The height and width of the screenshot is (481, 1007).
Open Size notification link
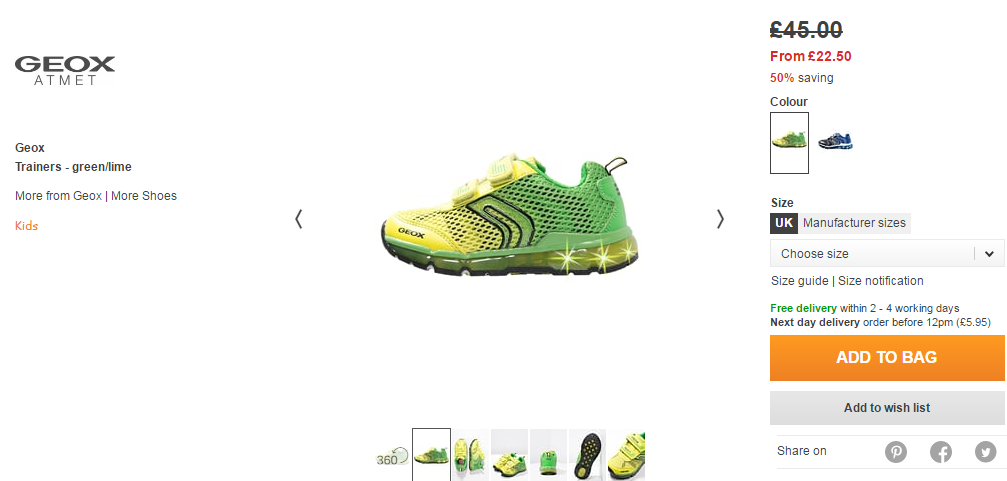click(x=880, y=281)
